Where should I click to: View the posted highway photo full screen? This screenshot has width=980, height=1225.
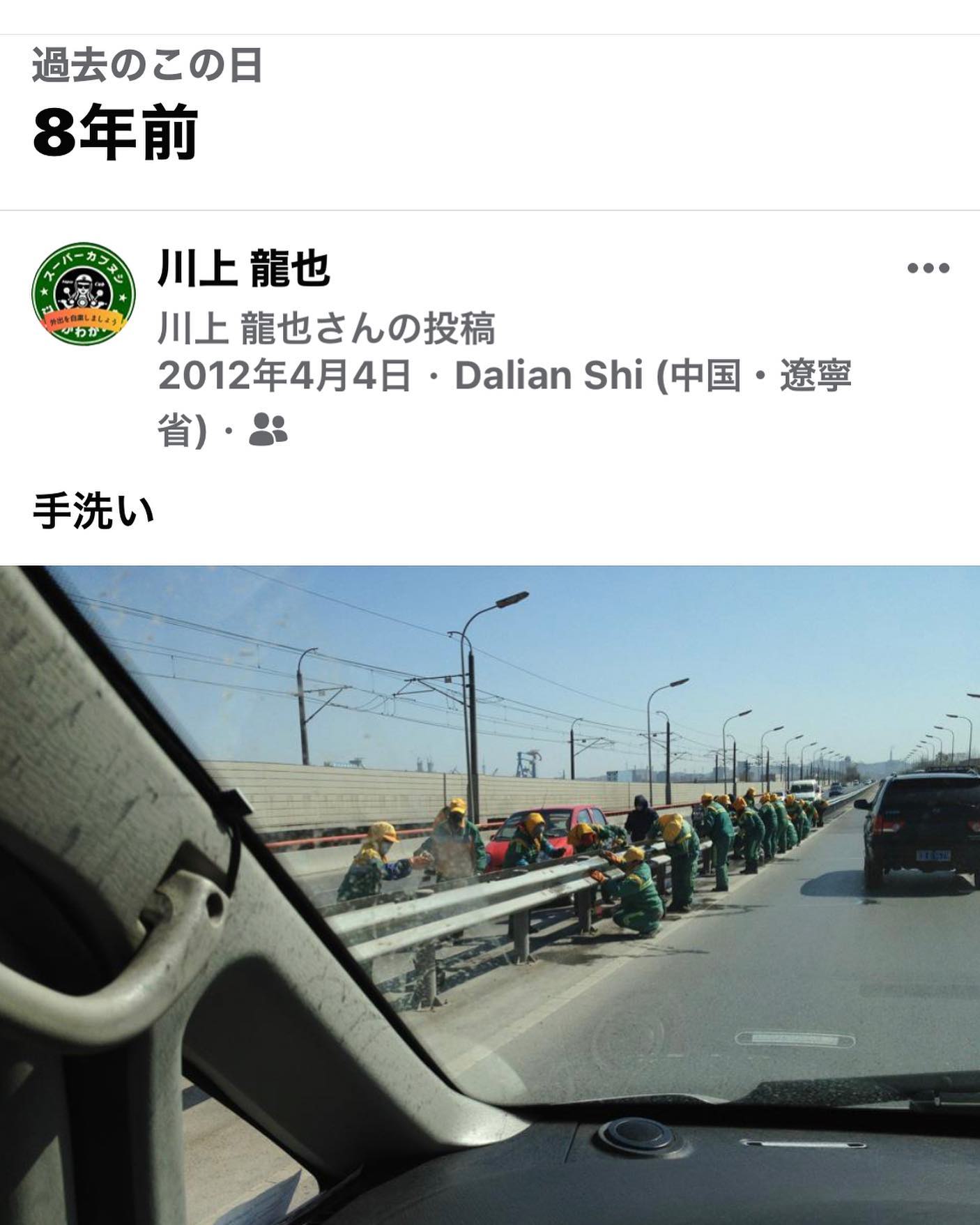click(x=490, y=895)
